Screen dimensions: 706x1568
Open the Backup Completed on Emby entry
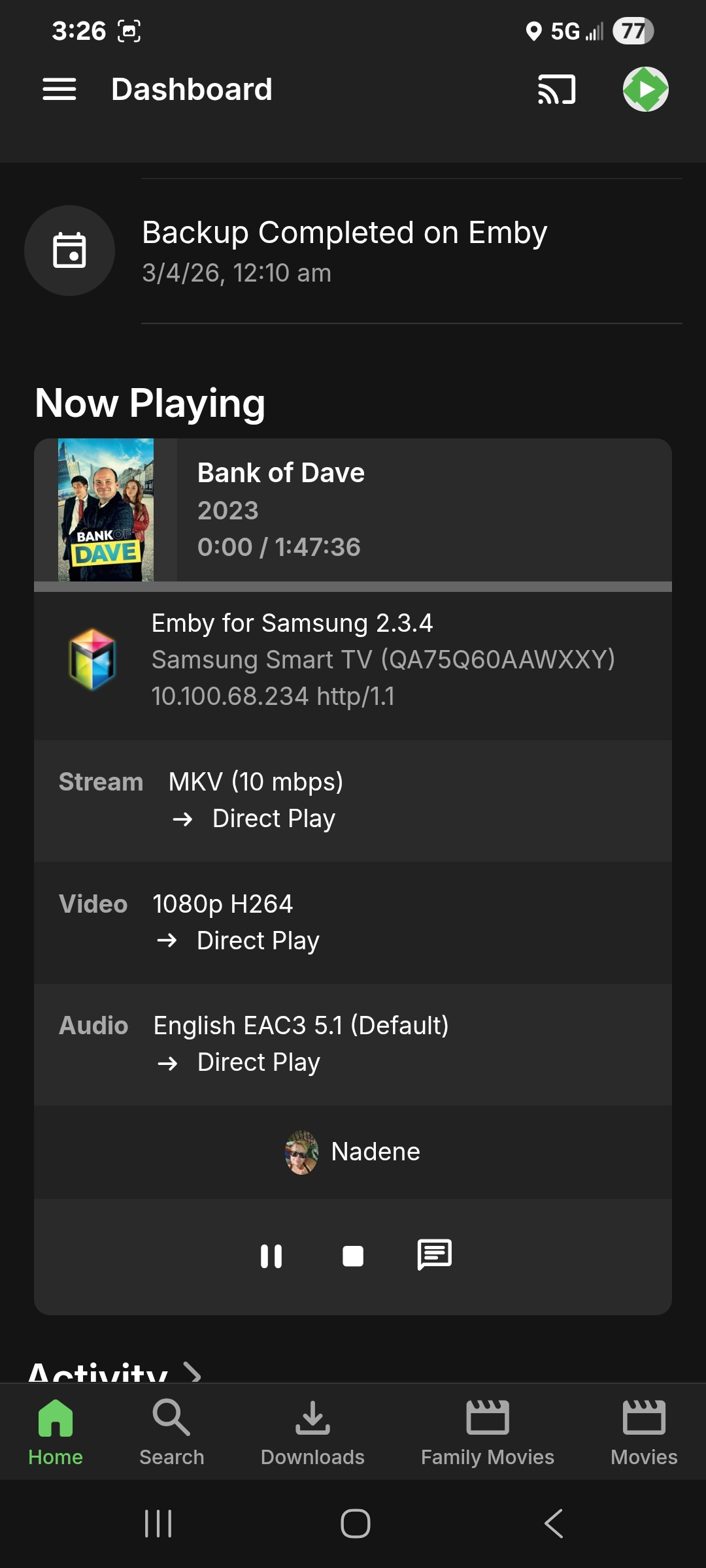(345, 251)
